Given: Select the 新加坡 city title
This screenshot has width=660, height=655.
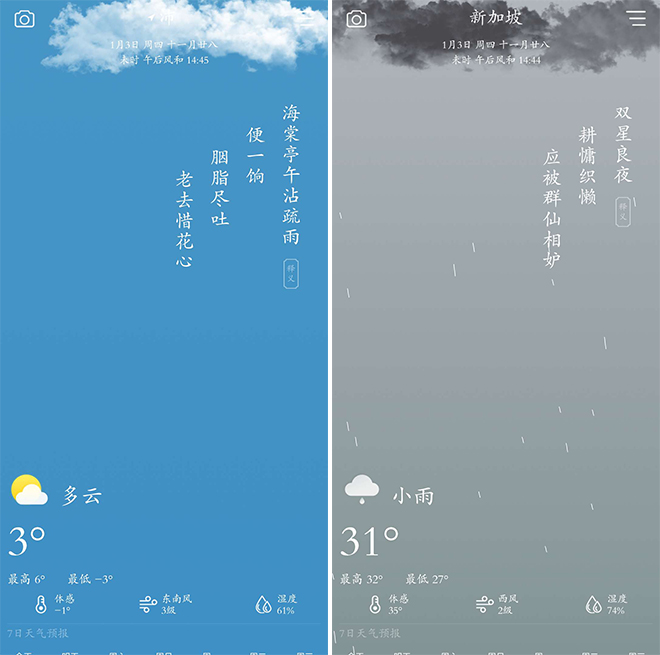Looking at the screenshot, I should pyautogui.click(x=496, y=18).
